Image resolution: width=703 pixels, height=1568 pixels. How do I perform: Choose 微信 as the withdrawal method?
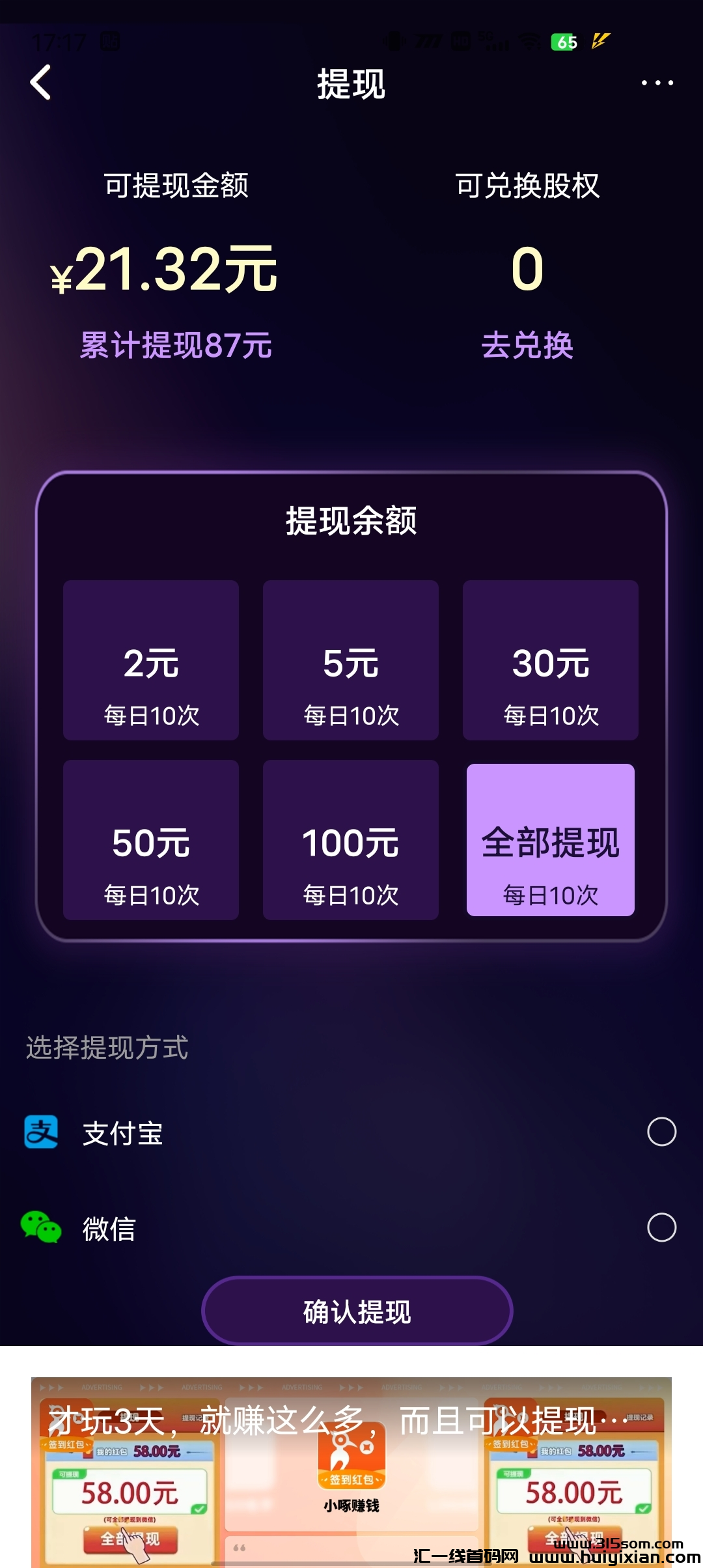point(661,1227)
